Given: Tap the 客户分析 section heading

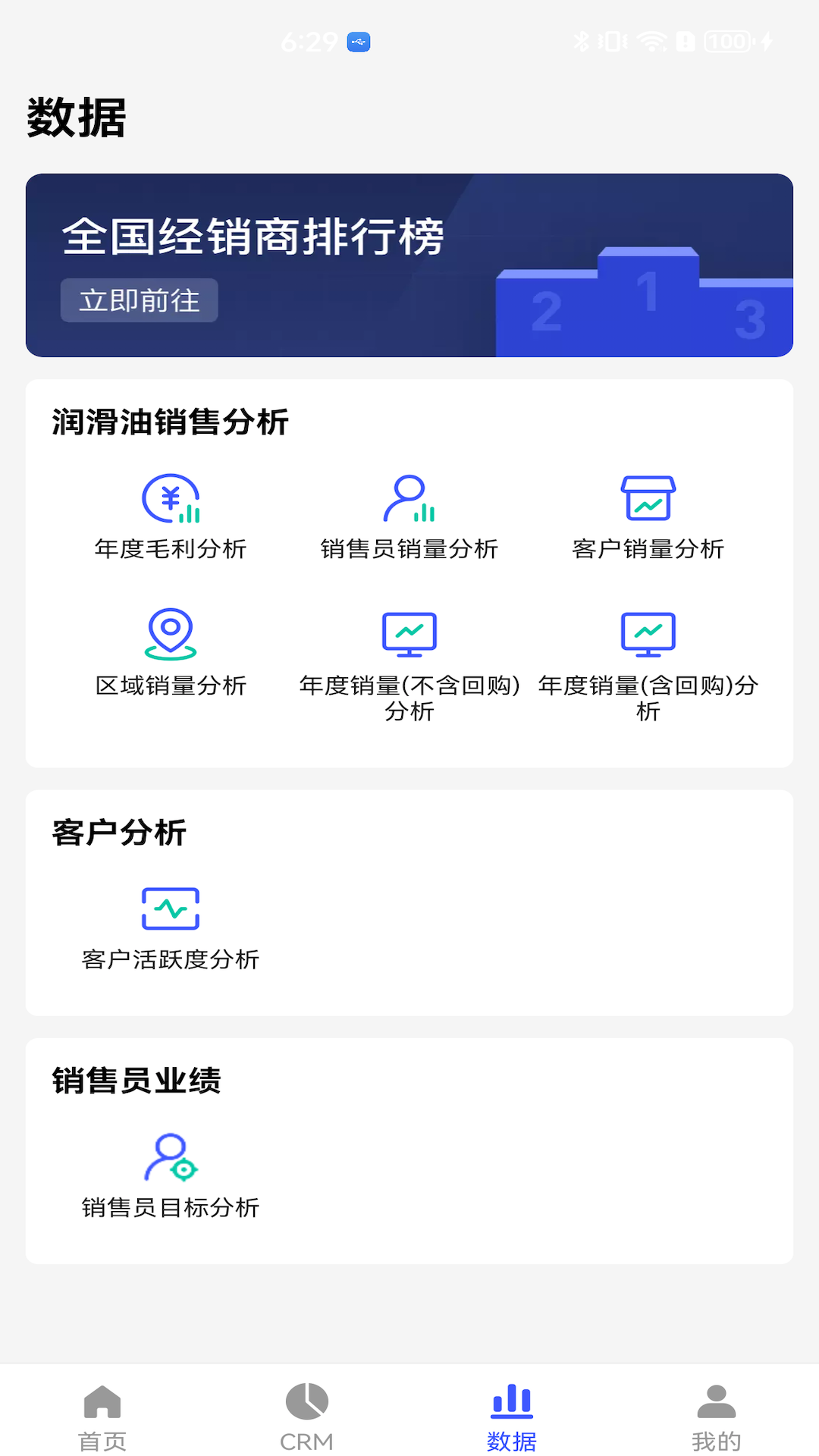Looking at the screenshot, I should [x=119, y=832].
